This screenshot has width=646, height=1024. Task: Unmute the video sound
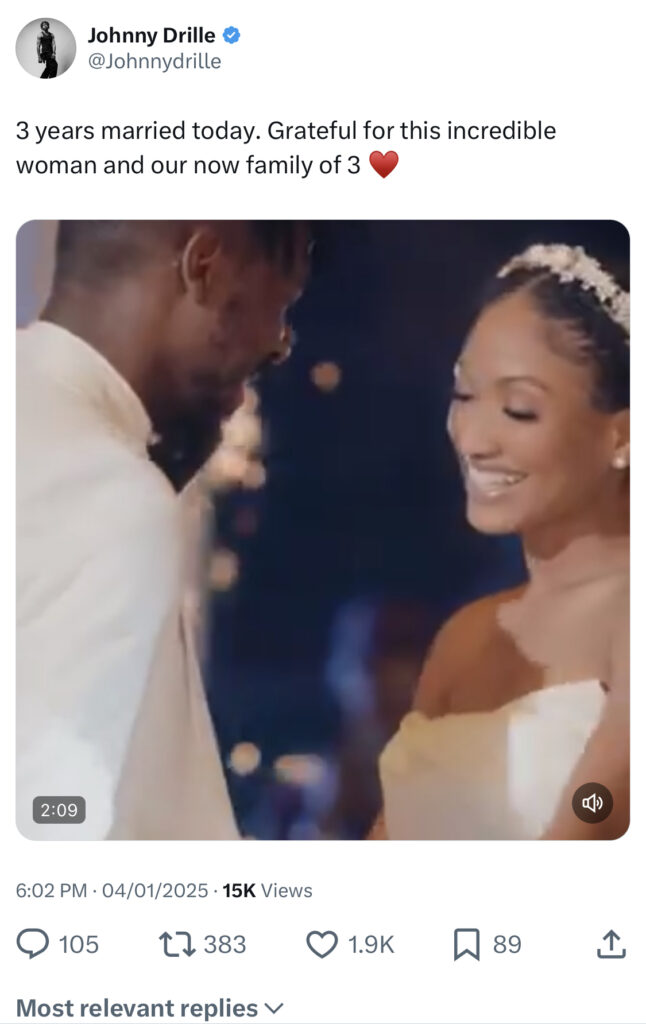[592, 803]
